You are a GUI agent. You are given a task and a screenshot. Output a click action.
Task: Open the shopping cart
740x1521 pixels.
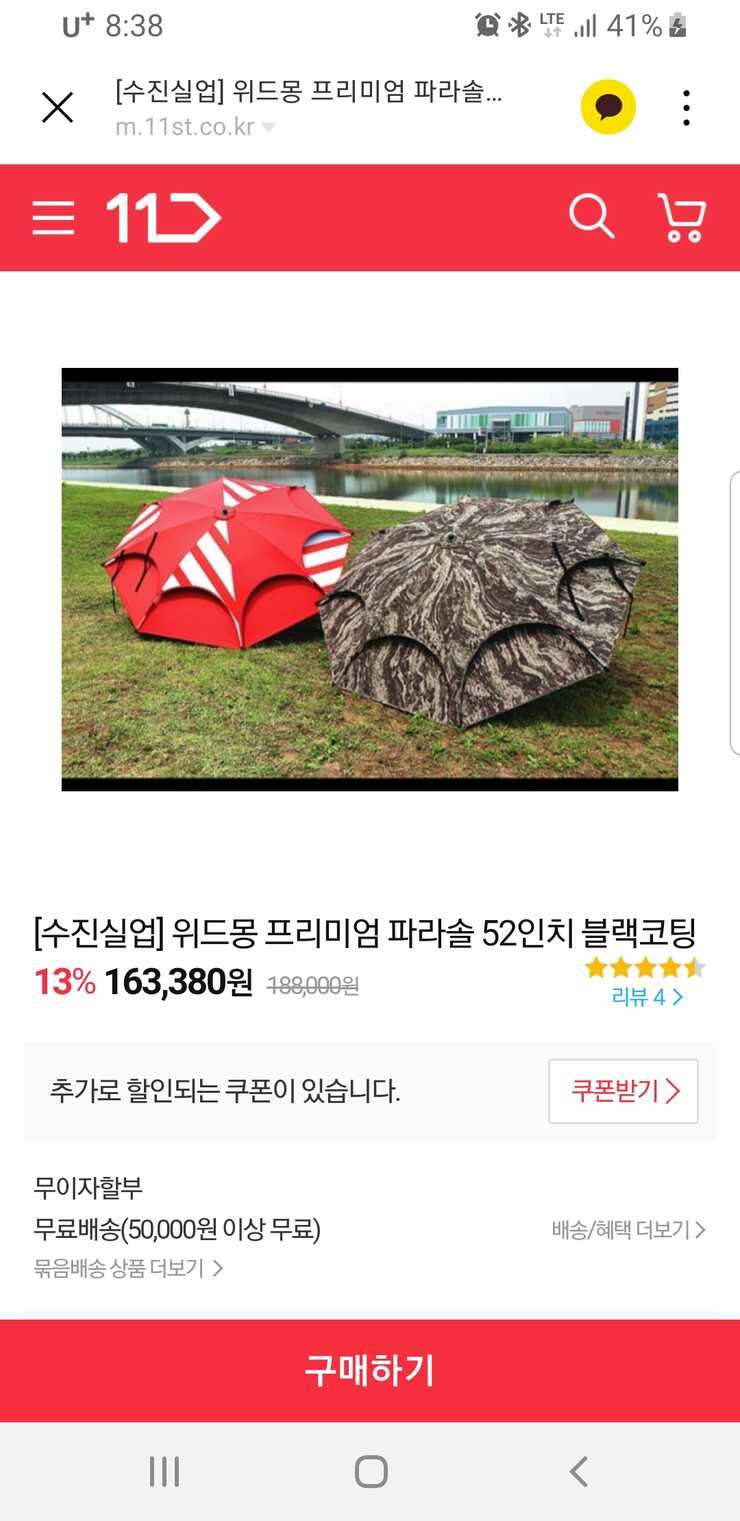click(x=682, y=217)
